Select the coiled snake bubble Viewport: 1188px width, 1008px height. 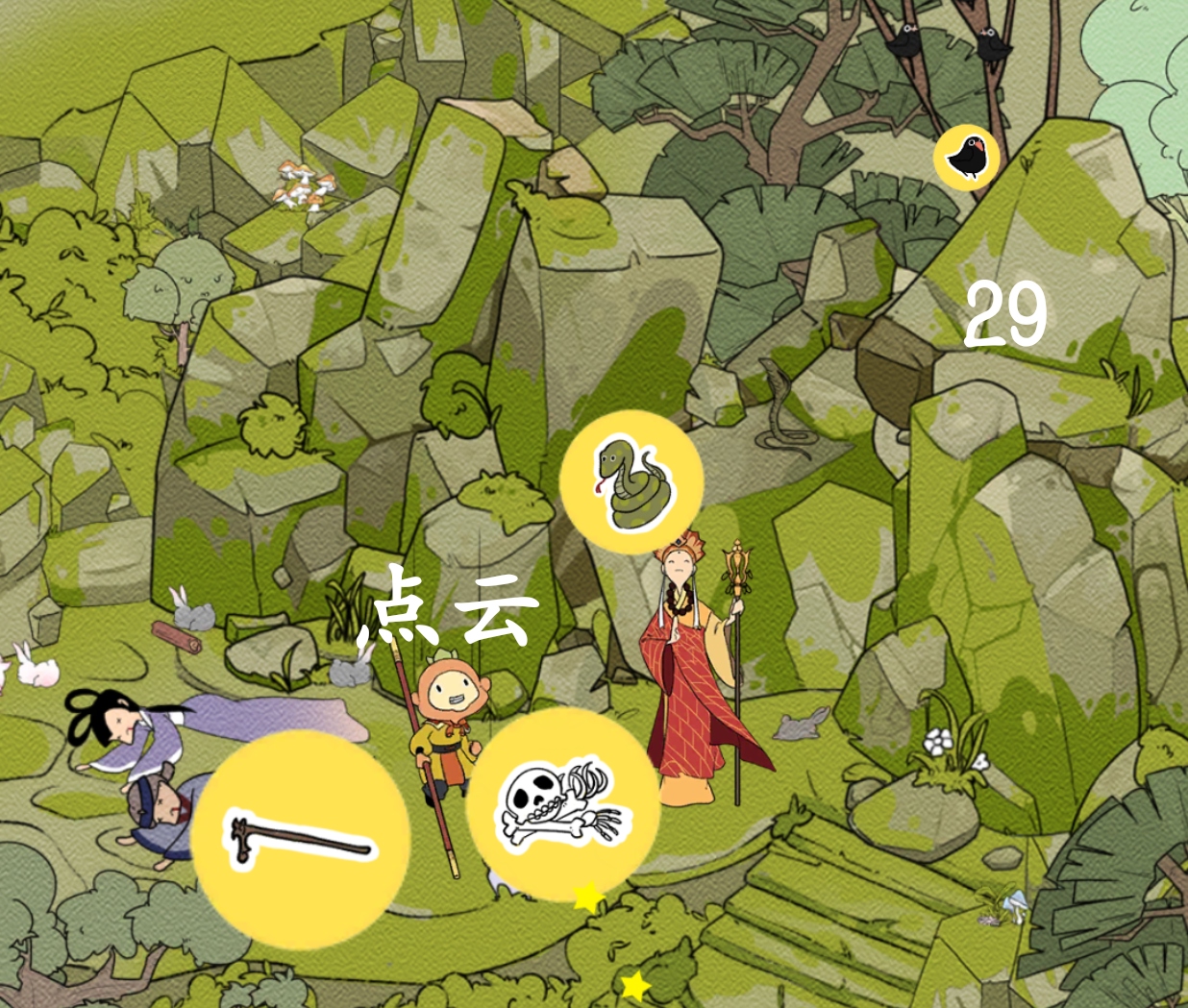tap(631, 481)
